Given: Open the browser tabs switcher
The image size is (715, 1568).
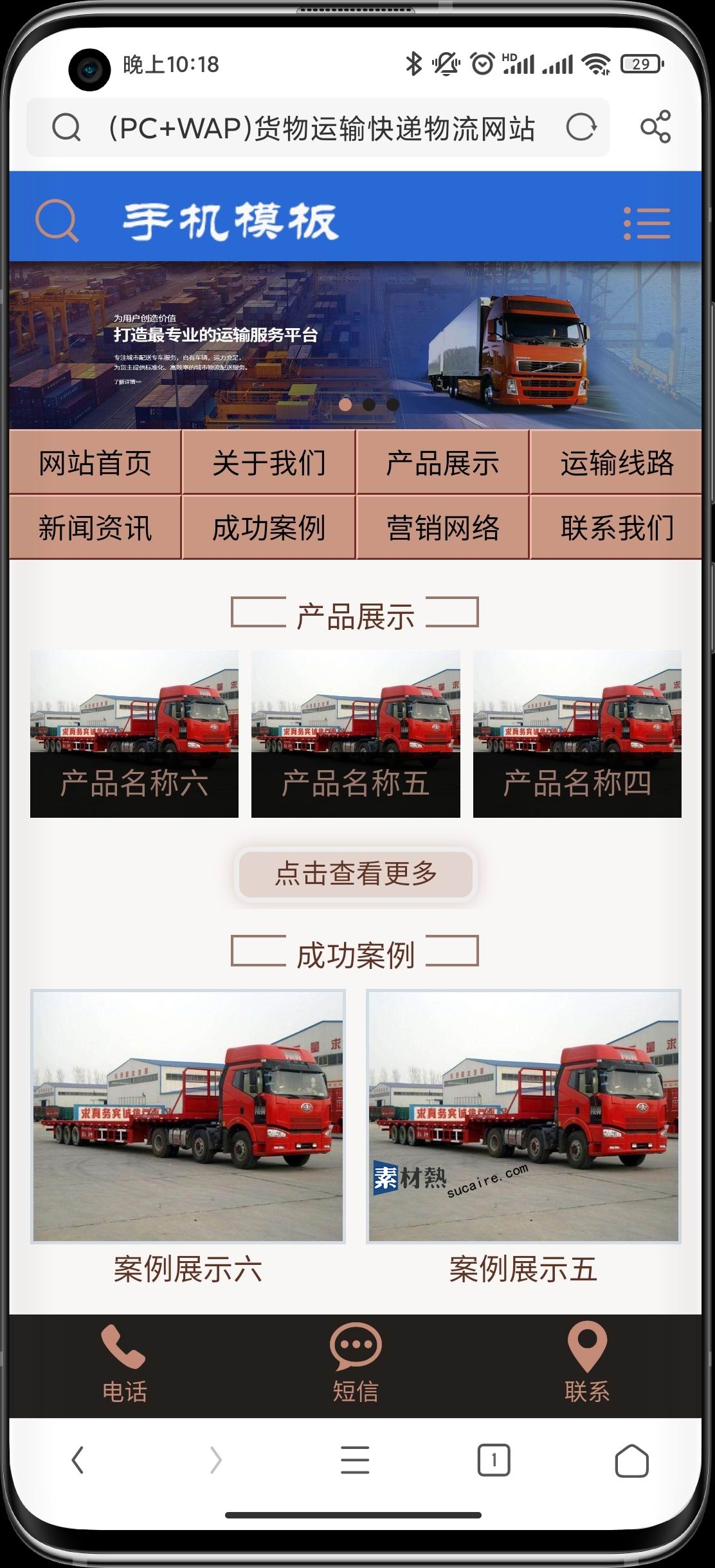Looking at the screenshot, I should 493,1461.
